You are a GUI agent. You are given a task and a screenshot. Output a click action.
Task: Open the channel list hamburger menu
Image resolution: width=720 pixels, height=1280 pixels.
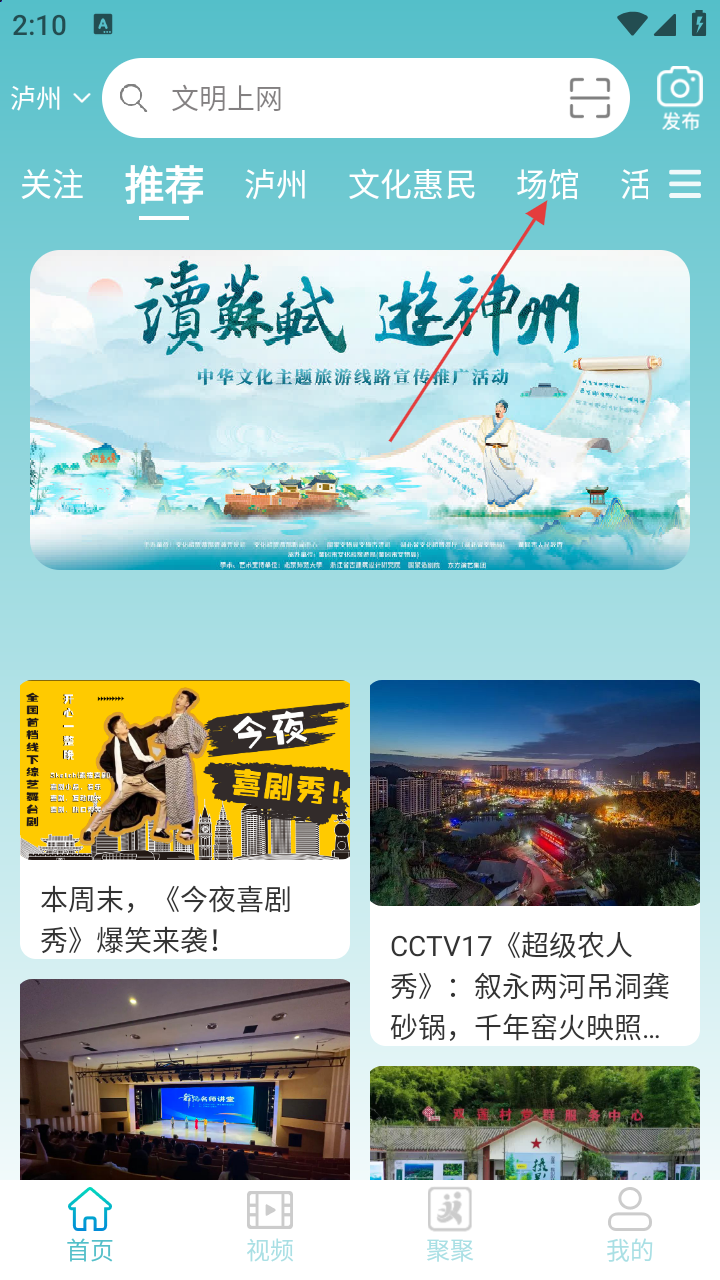pyautogui.click(x=685, y=185)
